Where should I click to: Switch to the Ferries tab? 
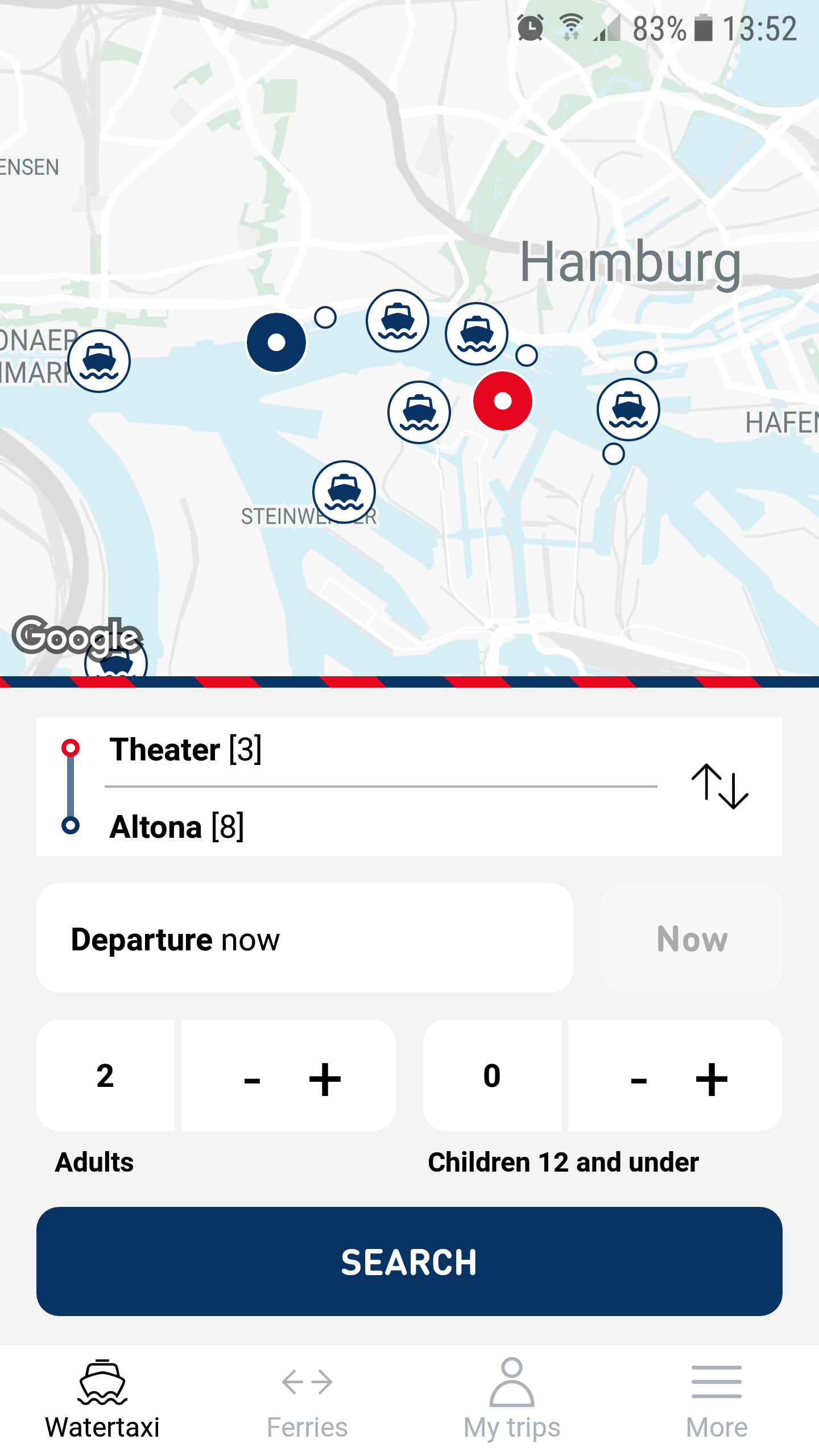pos(307,1399)
